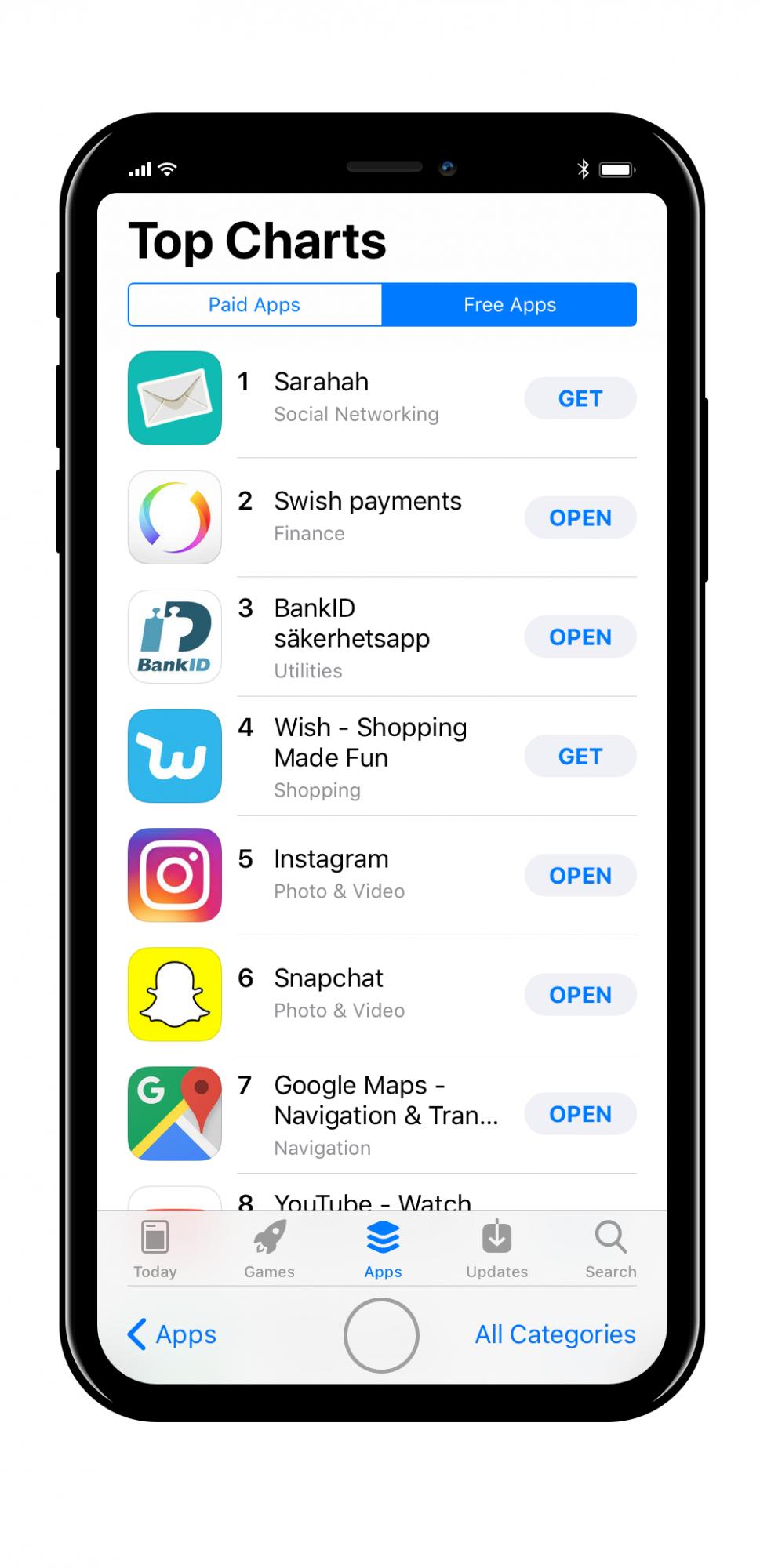Viewport: 760px width, 1568px height.
Task: Get Wish - Shopping Made Fun
Action: click(x=580, y=756)
